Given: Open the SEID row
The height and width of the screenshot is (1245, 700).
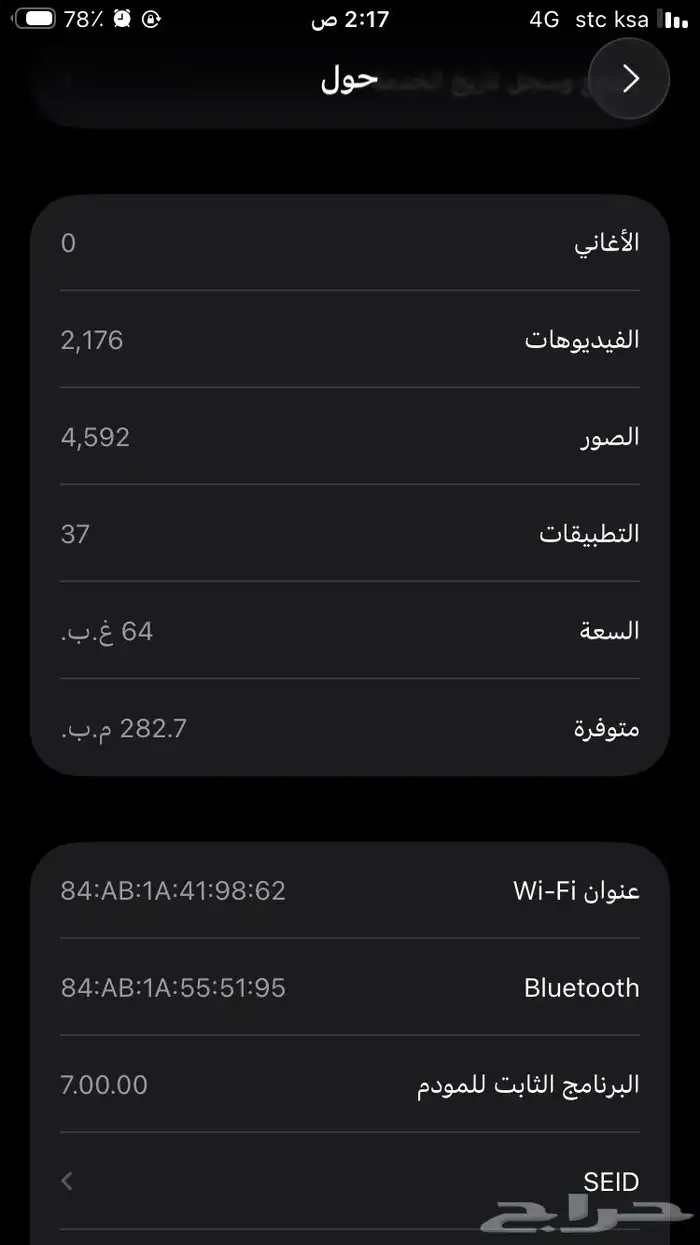Looking at the screenshot, I should point(350,1181).
